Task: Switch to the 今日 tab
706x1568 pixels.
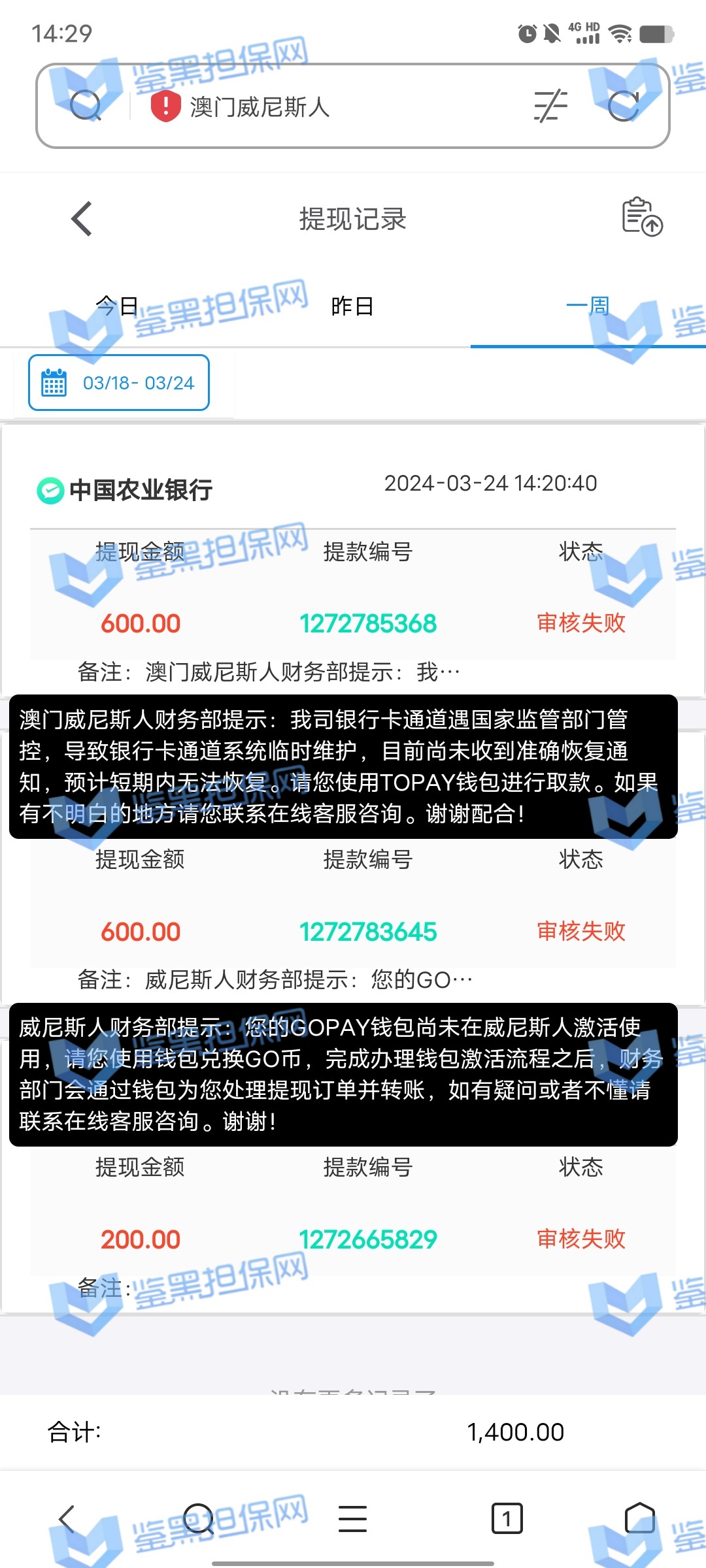Action: pyautogui.click(x=117, y=306)
